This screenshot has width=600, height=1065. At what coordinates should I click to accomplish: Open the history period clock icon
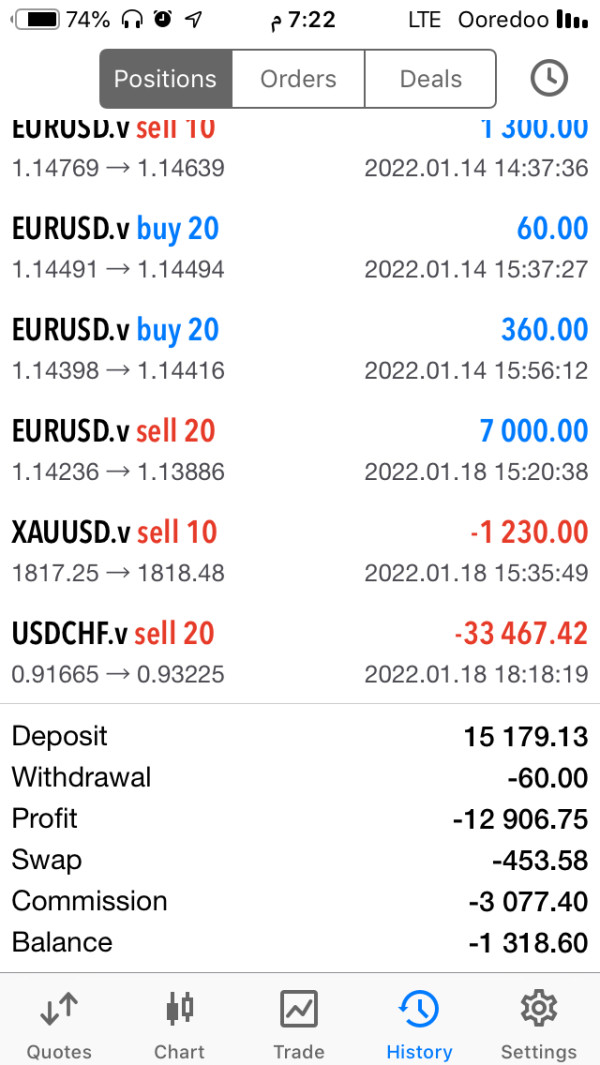pos(548,78)
